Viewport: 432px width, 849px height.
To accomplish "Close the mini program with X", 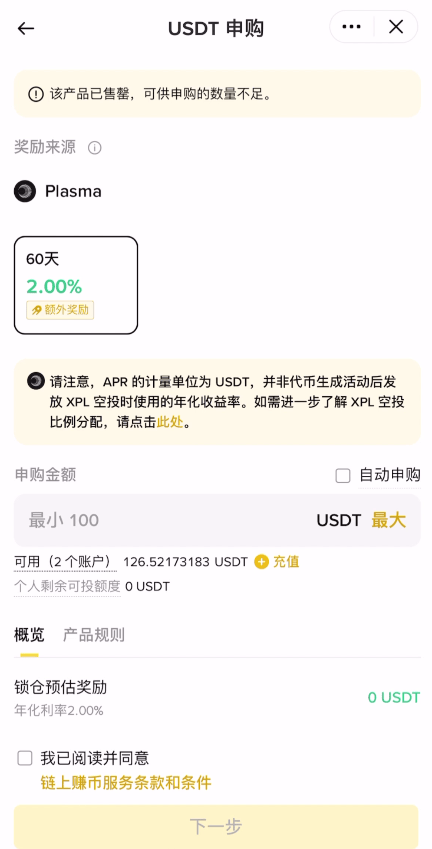I will coord(396,27).
